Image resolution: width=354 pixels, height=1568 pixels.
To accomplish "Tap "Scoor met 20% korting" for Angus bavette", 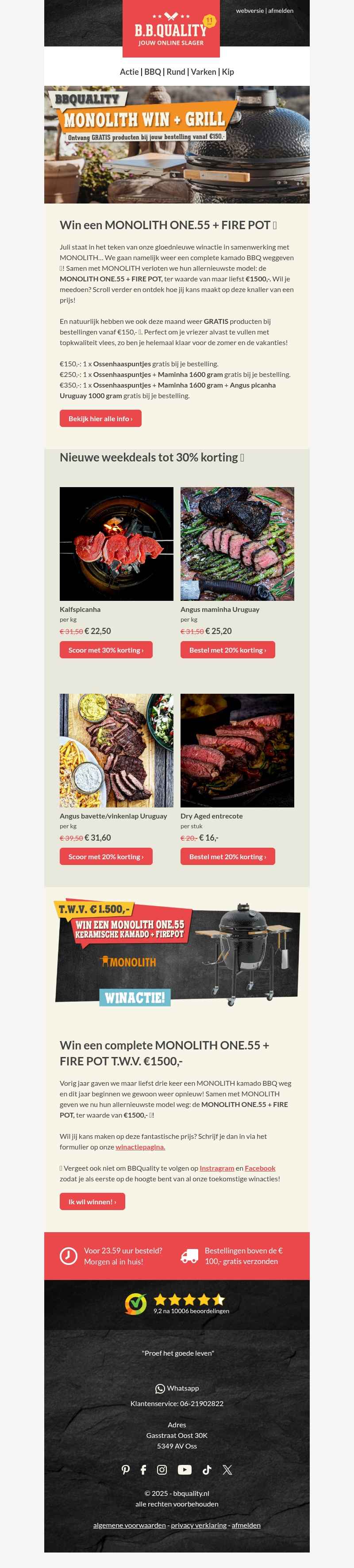I will coord(106,857).
